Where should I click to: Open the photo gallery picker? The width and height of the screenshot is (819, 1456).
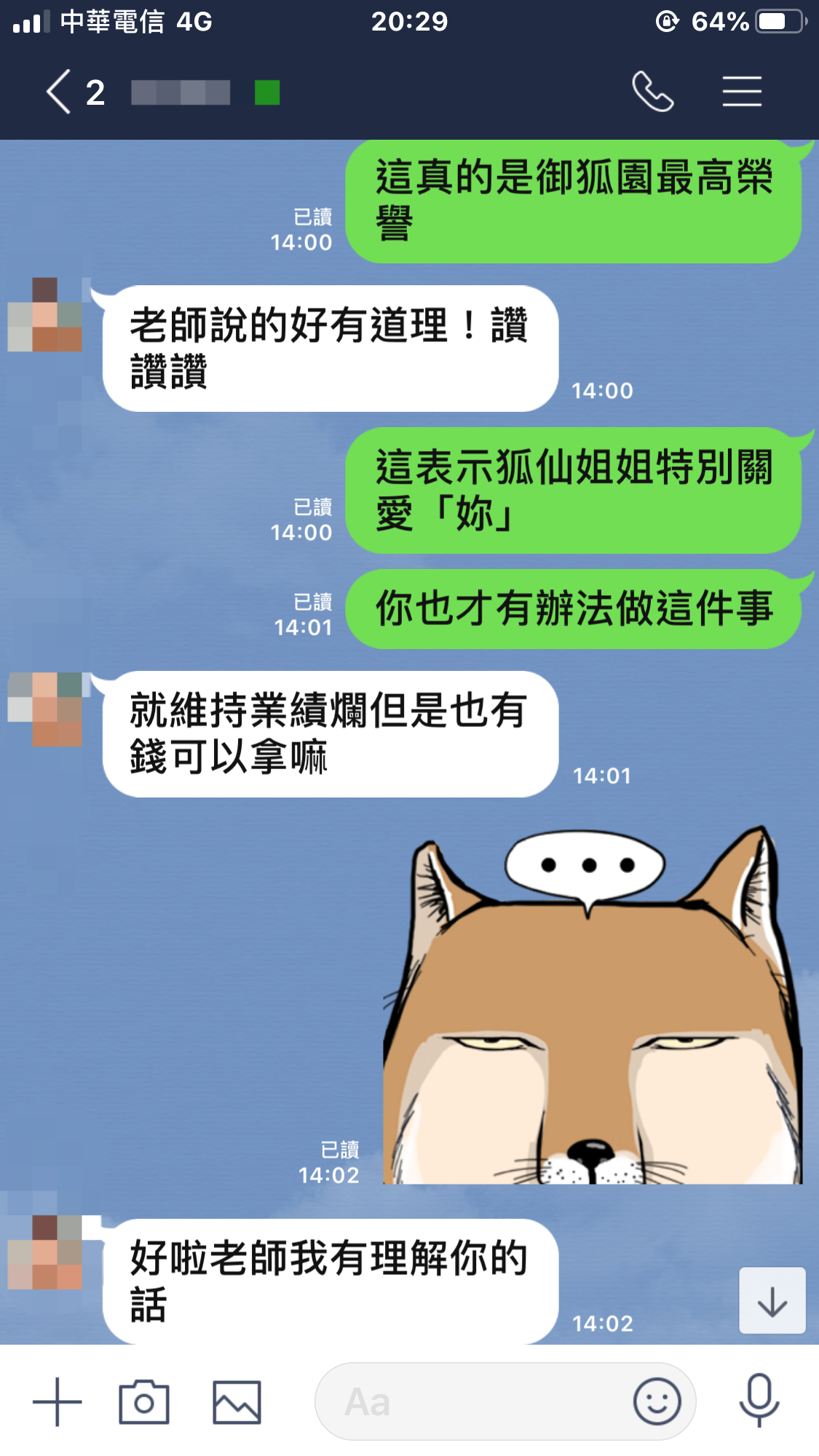click(x=237, y=1401)
